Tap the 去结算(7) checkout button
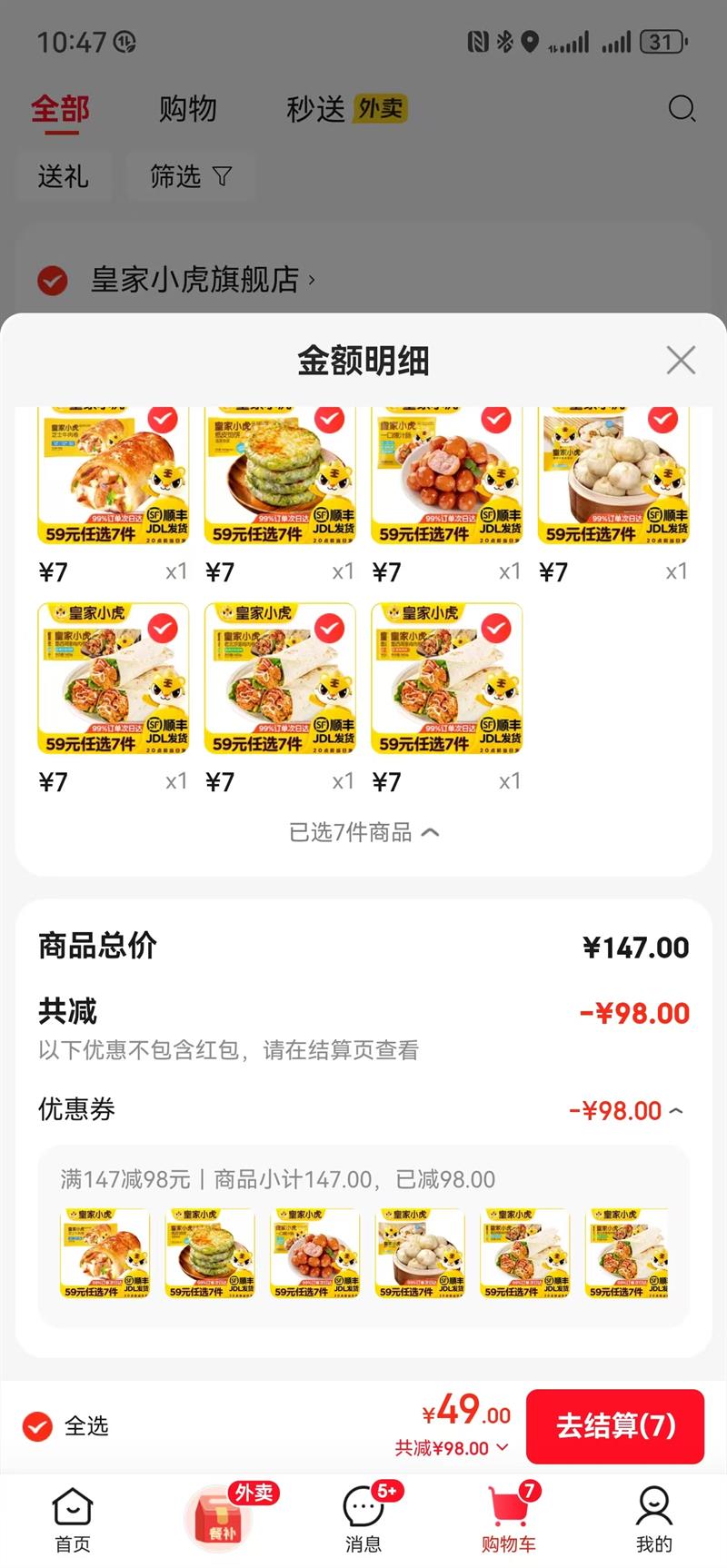The width and height of the screenshot is (727, 1568). pyautogui.click(x=615, y=1426)
